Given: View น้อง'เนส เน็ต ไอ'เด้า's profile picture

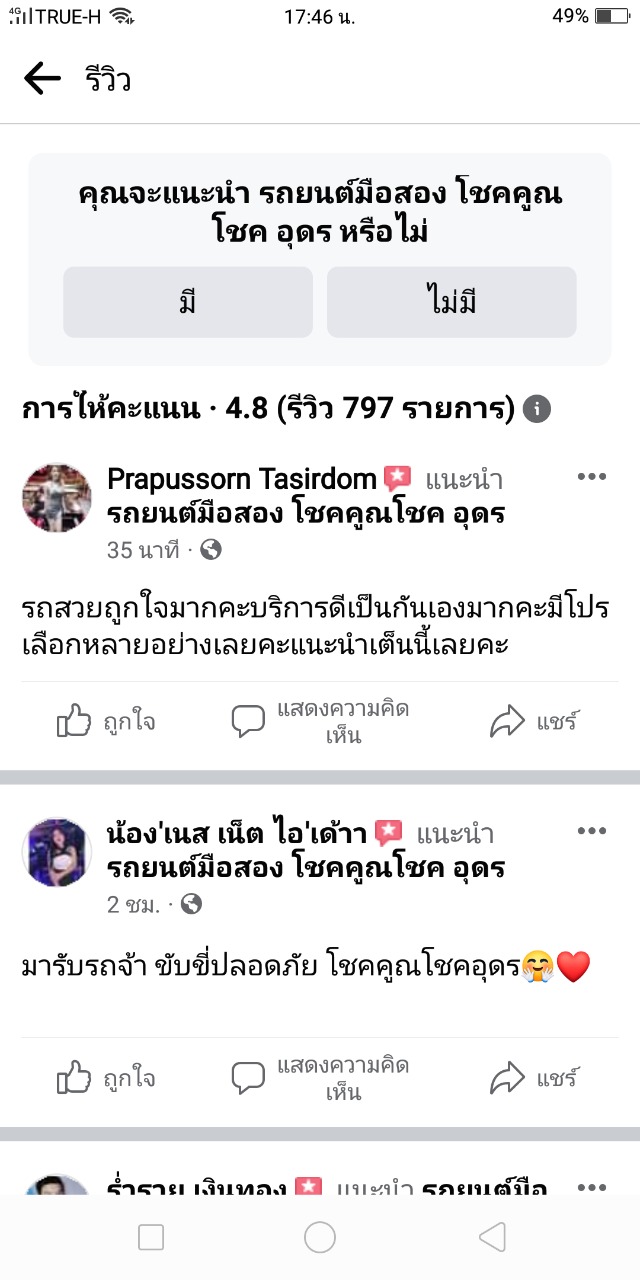Looking at the screenshot, I should (x=57, y=853).
